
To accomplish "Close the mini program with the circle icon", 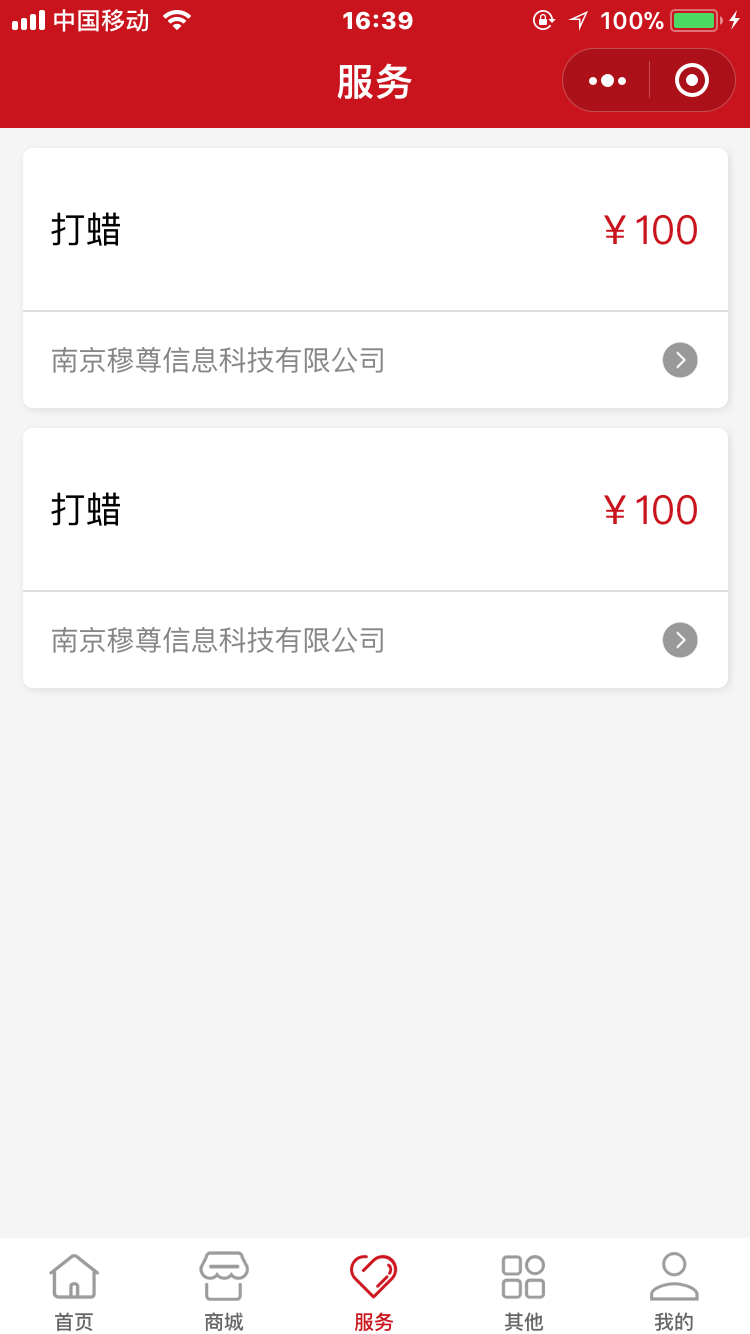I will [692, 81].
